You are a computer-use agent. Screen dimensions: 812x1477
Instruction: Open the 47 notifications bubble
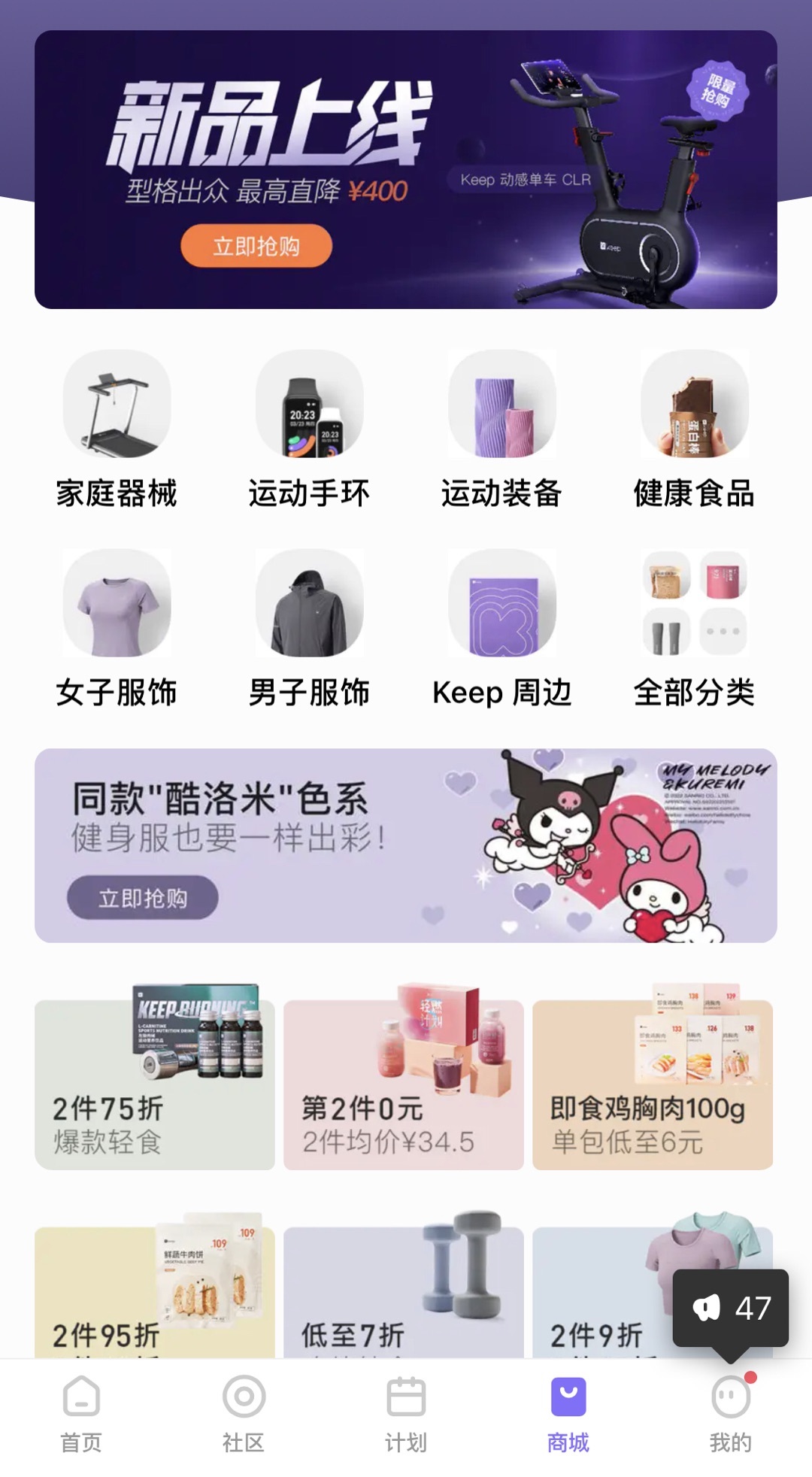[x=730, y=1309]
